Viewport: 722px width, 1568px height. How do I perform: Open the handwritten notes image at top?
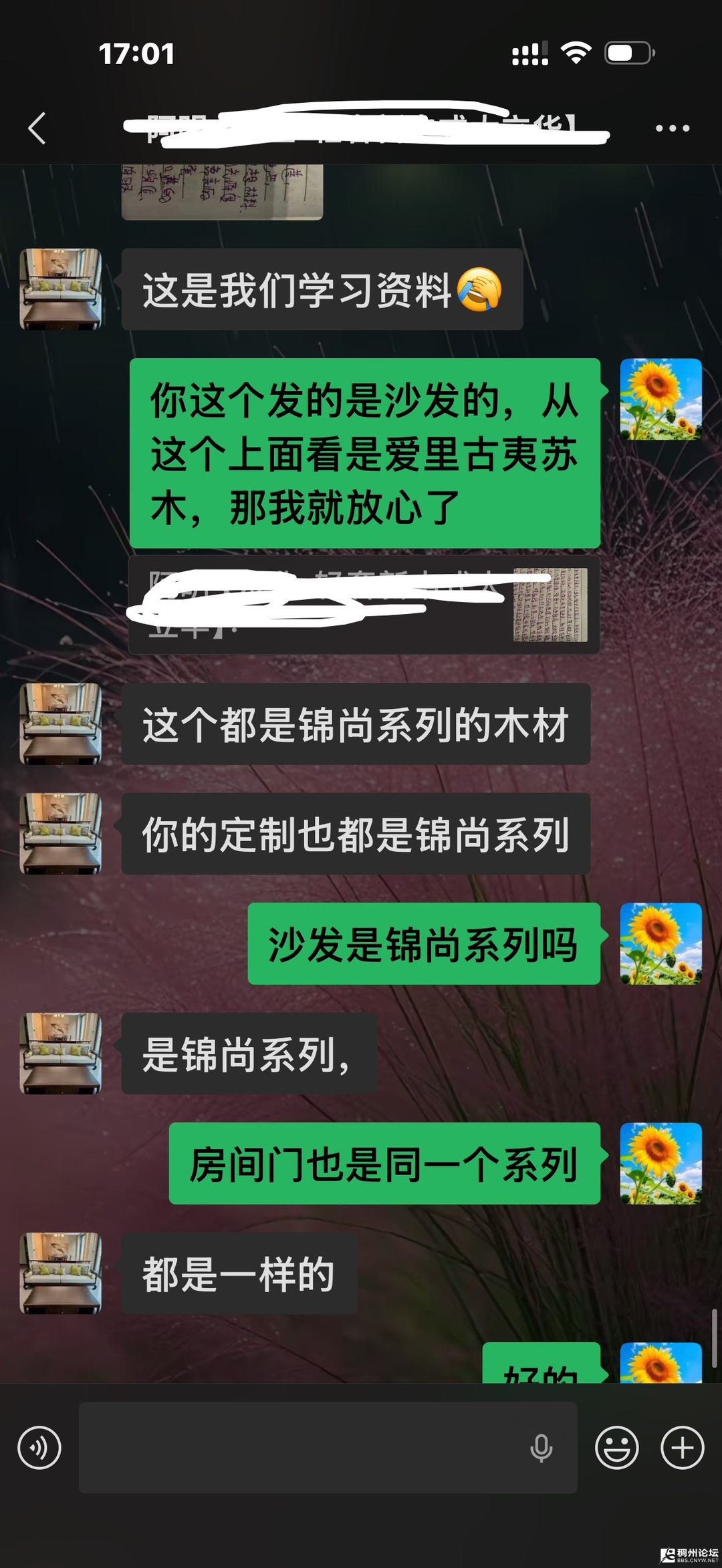[x=222, y=192]
